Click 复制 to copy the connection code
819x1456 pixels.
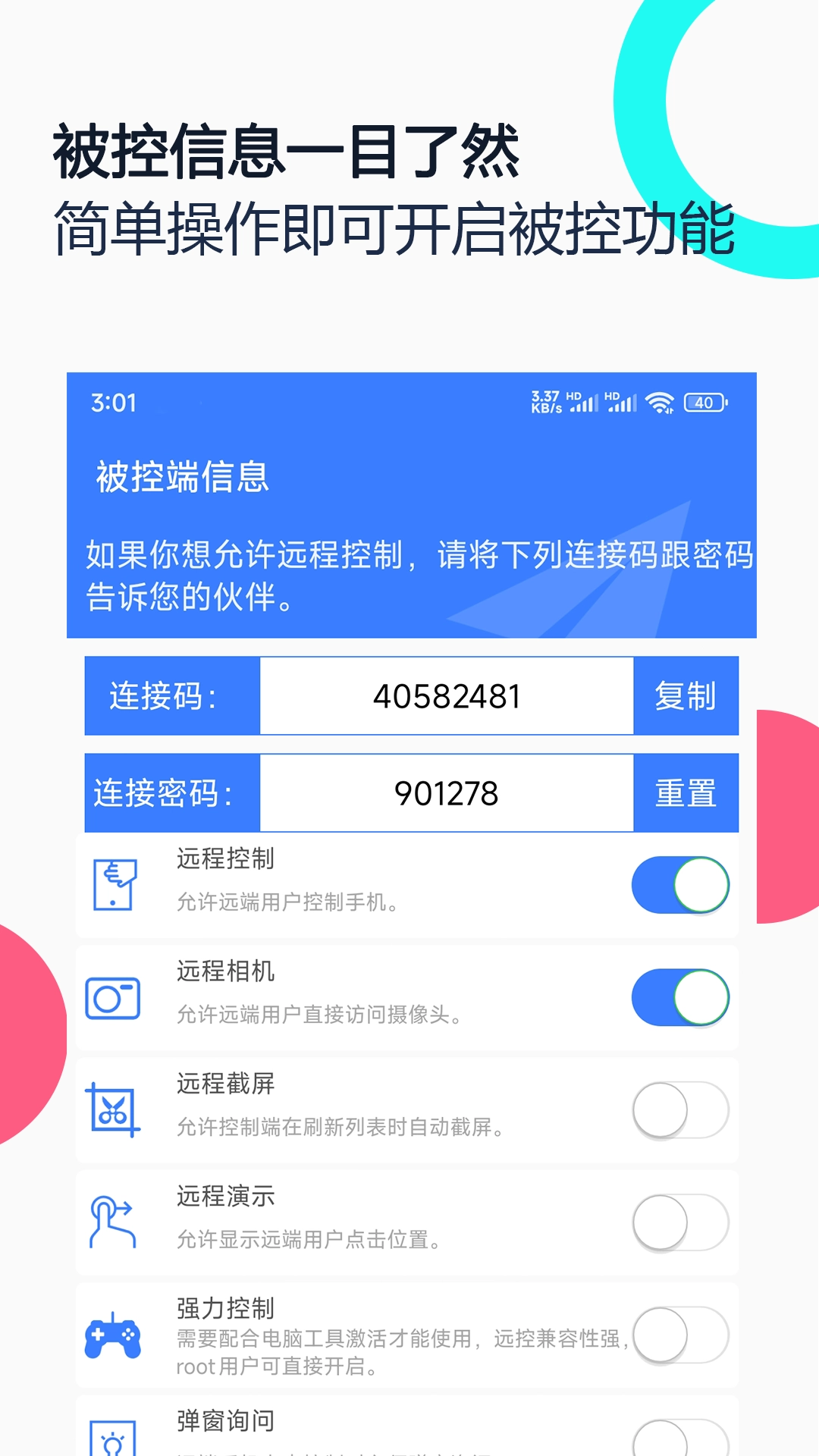685,695
